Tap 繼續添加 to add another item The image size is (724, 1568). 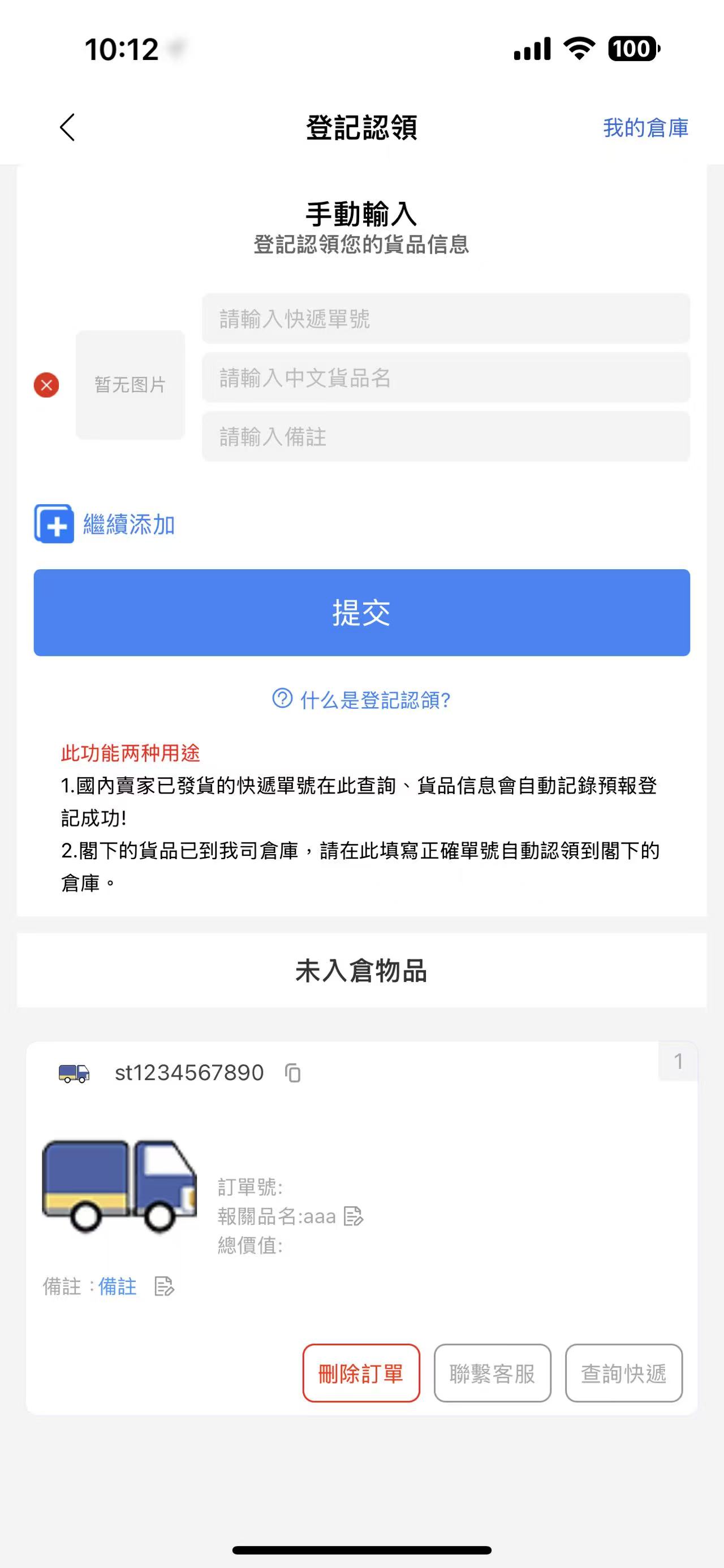pos(105,524)
